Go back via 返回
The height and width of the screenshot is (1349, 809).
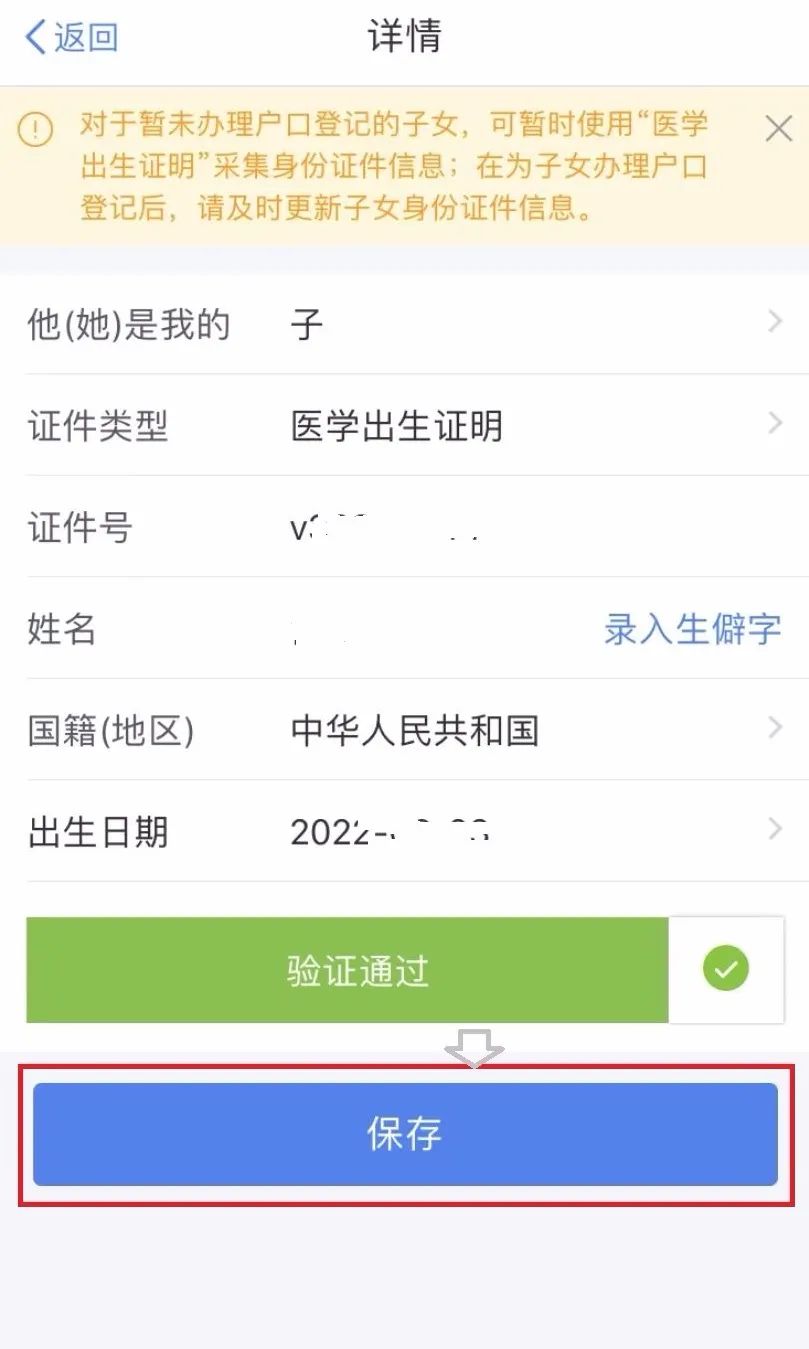tap(71, 38)
